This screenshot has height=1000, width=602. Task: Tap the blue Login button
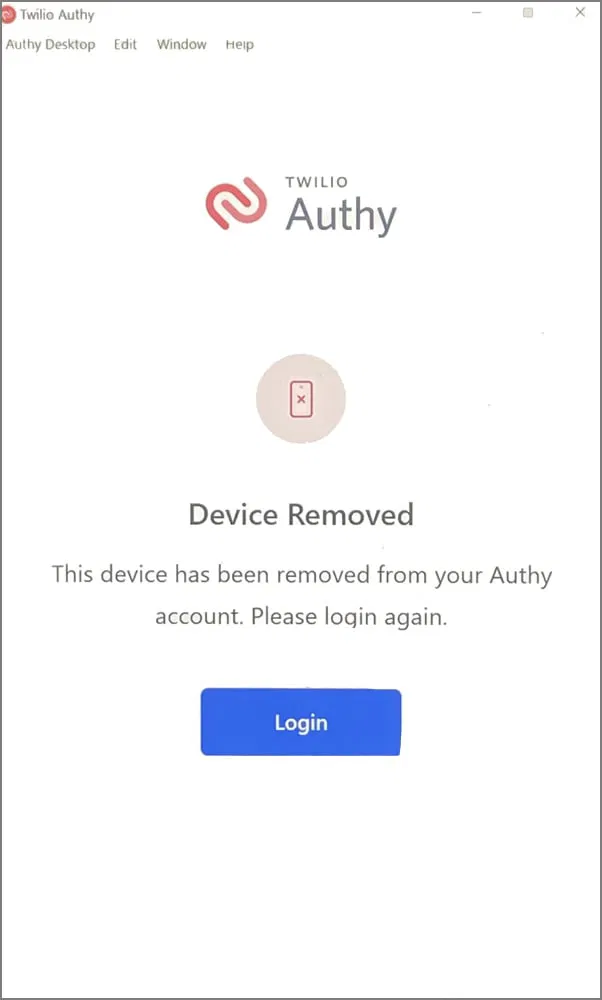click(300, 722)
